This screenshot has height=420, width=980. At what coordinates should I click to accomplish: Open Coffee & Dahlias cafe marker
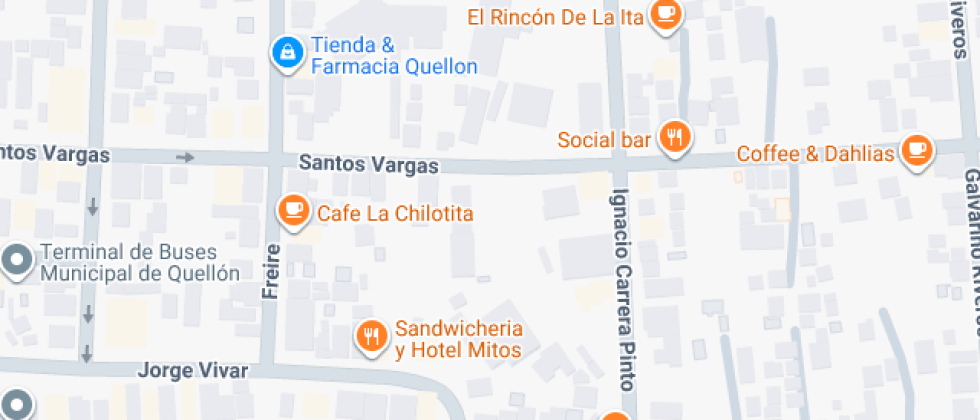point(916,152)
